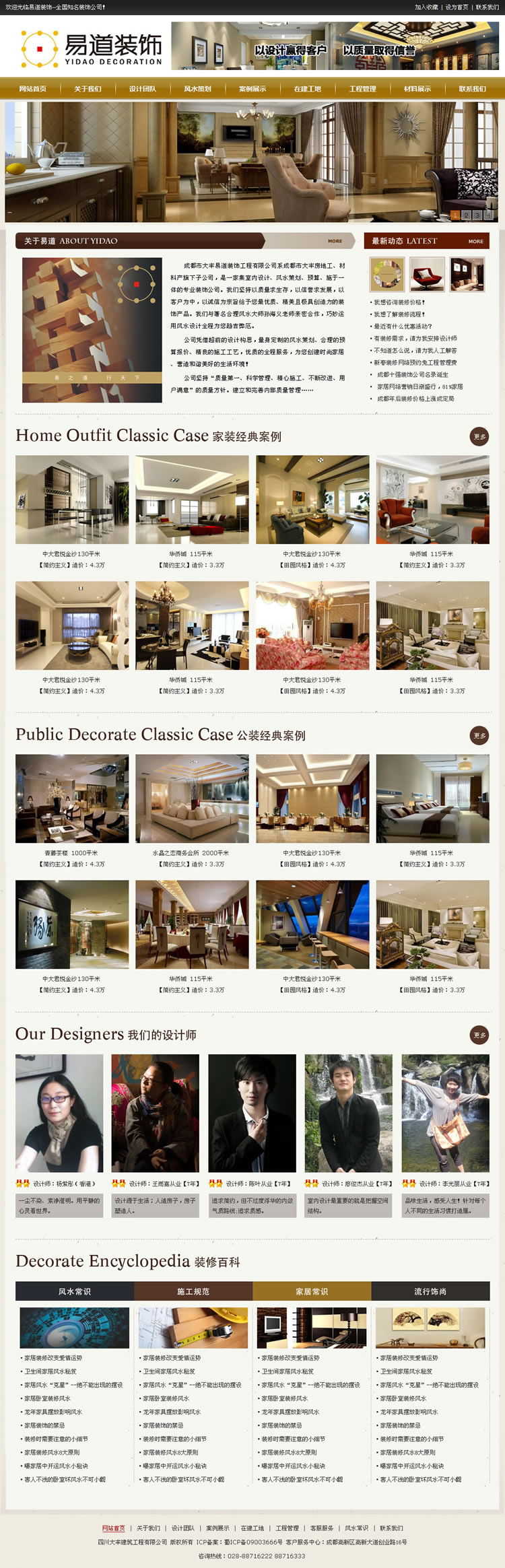Open the 风水策划 navigation item
The image size is (505, 1568).
point(197,89)
